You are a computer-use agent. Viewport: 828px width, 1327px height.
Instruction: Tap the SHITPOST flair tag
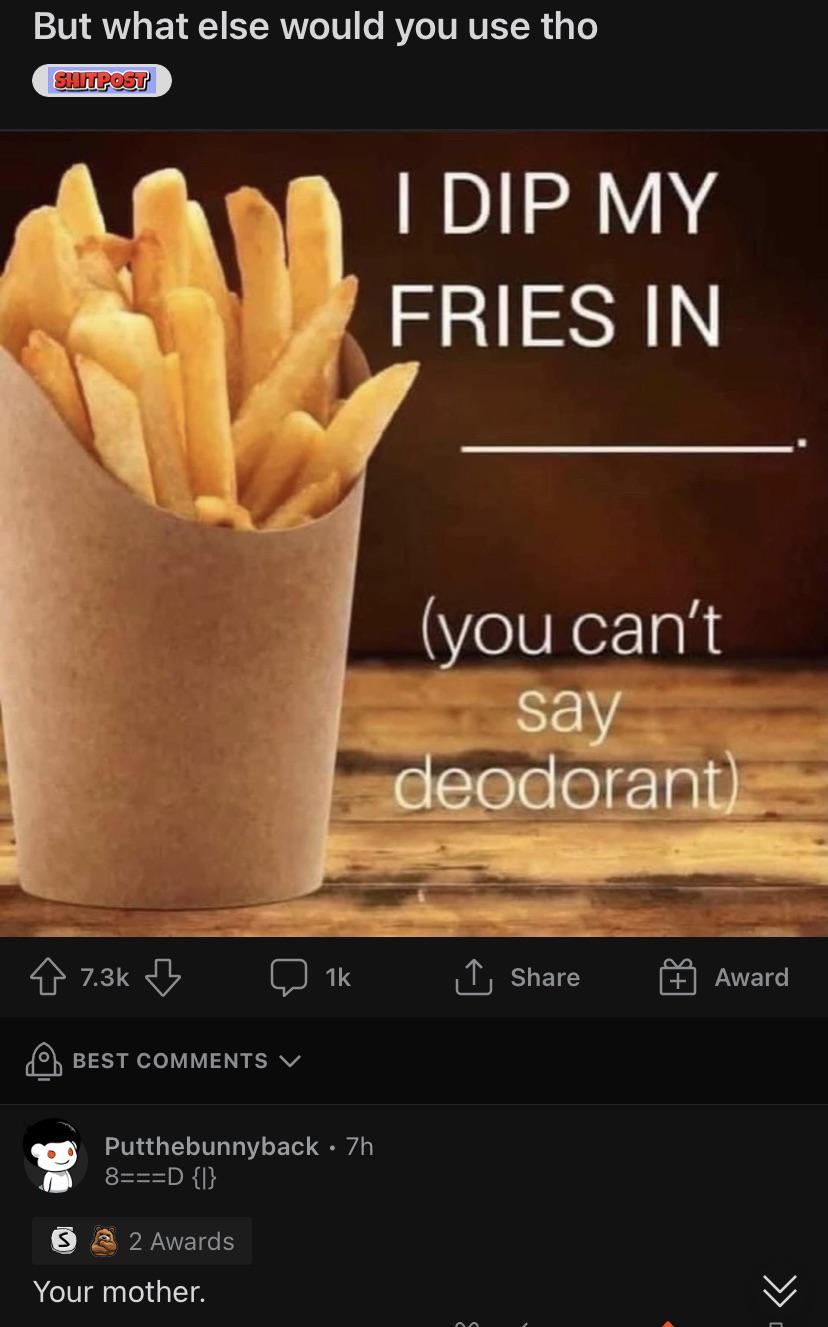tap(99, 83)
